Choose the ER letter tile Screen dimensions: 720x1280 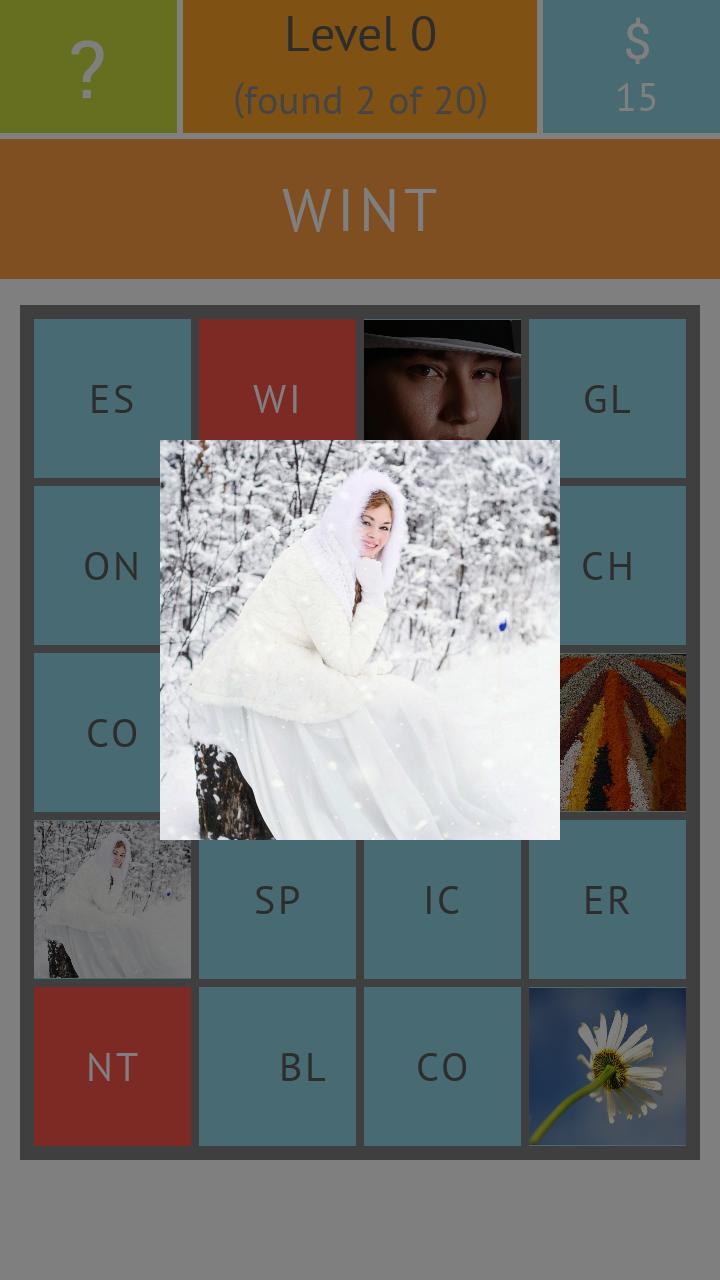coord(607,900)
